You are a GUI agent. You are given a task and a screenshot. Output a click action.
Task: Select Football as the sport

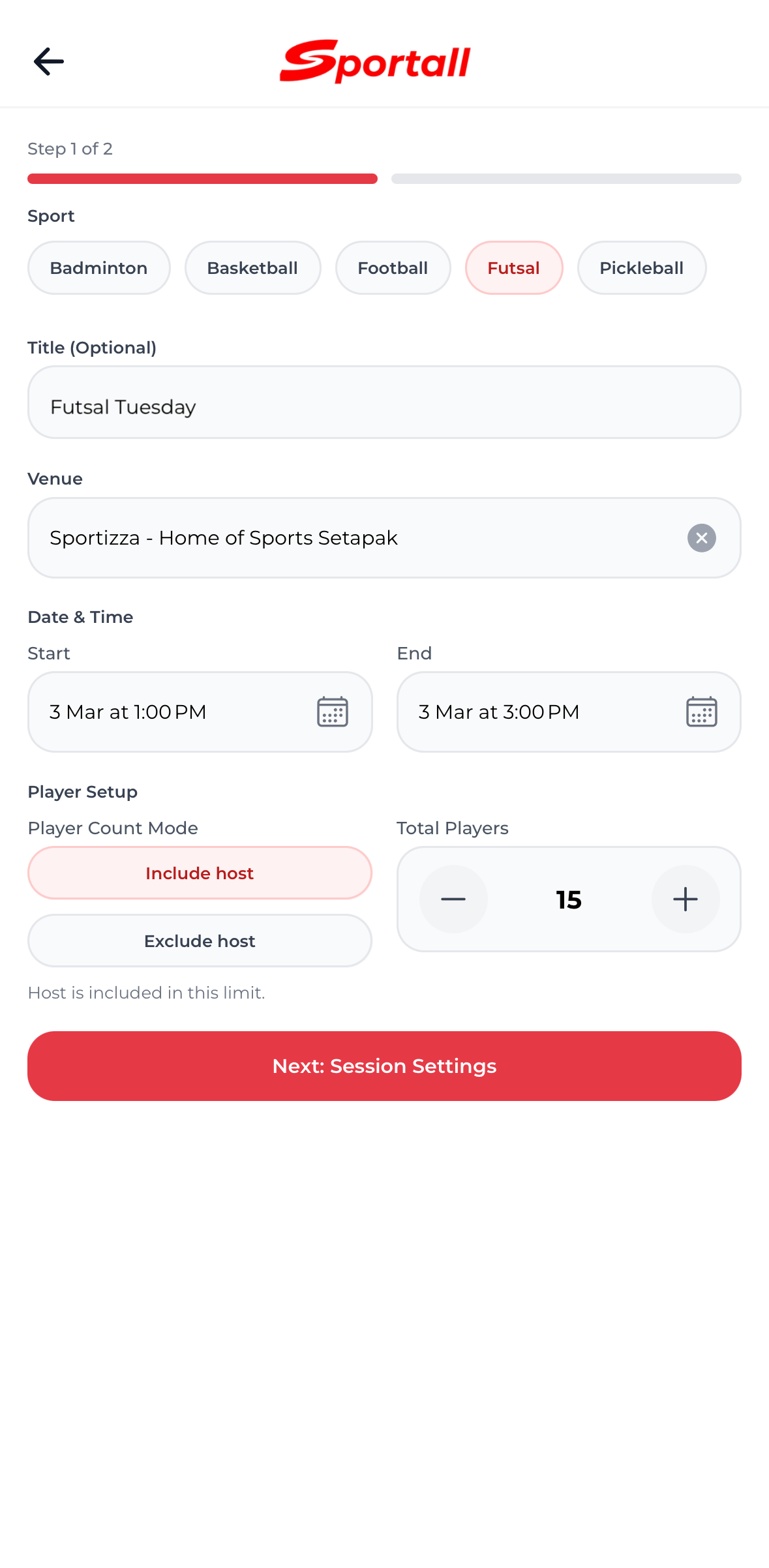pyautogui.click(x=393, y=267)
